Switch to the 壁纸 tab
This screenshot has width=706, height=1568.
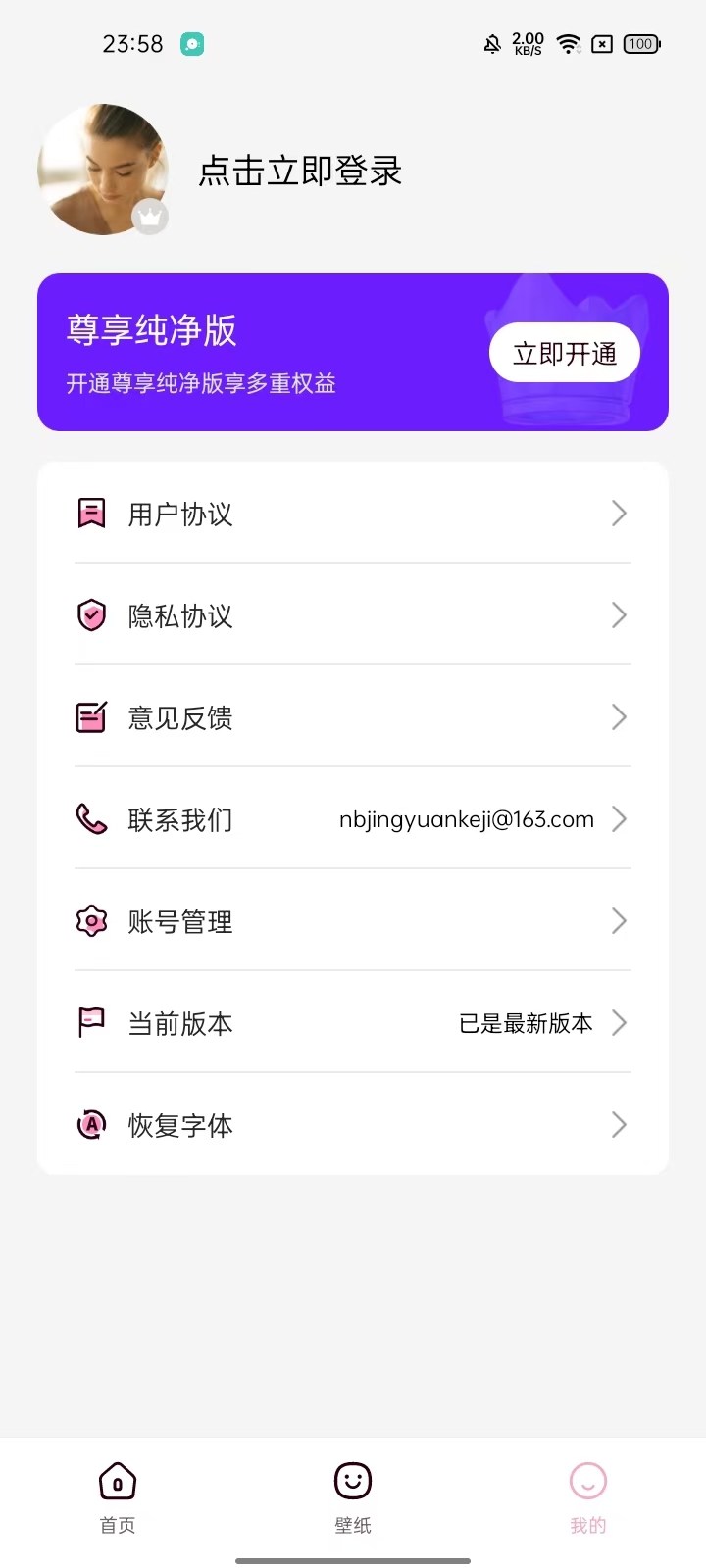coord(353,1498)
